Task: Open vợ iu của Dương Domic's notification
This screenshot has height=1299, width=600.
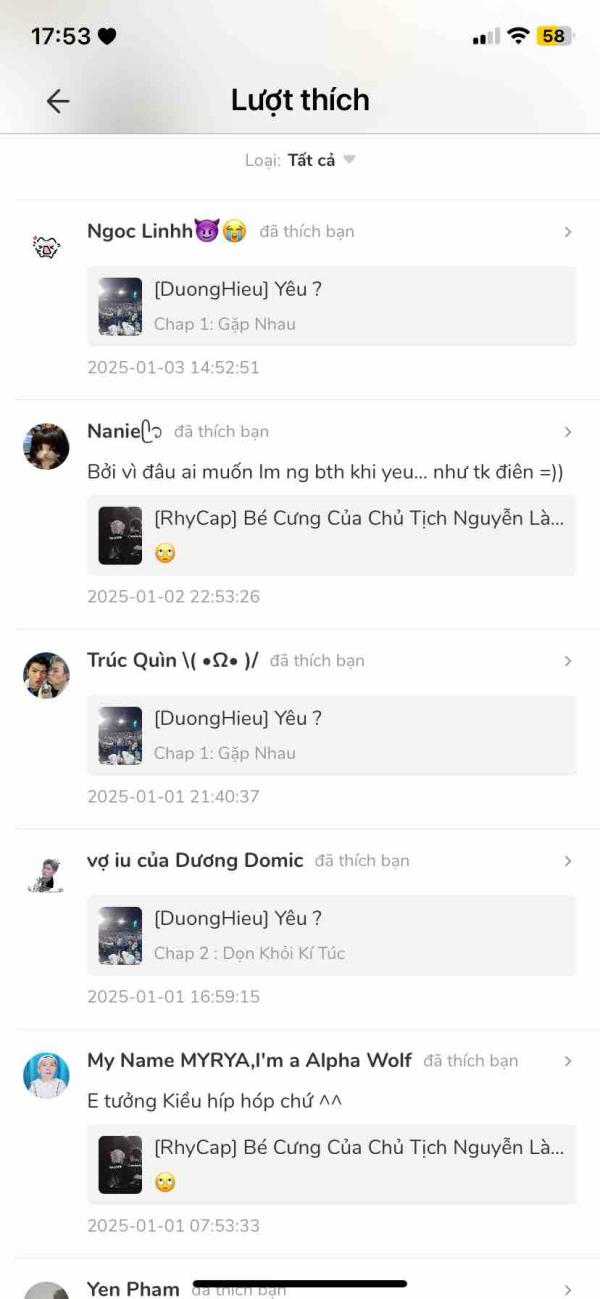Action: pos(300,928)
